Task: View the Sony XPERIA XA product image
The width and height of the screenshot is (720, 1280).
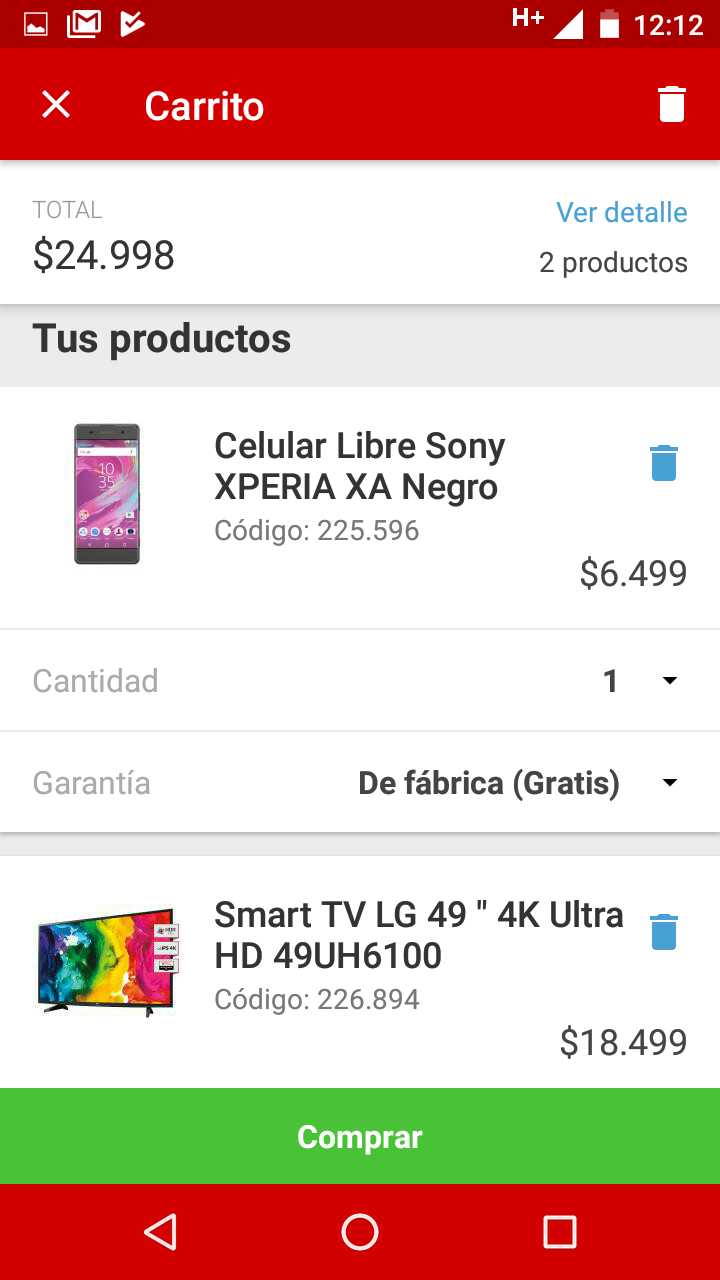Action: point(107,494)
